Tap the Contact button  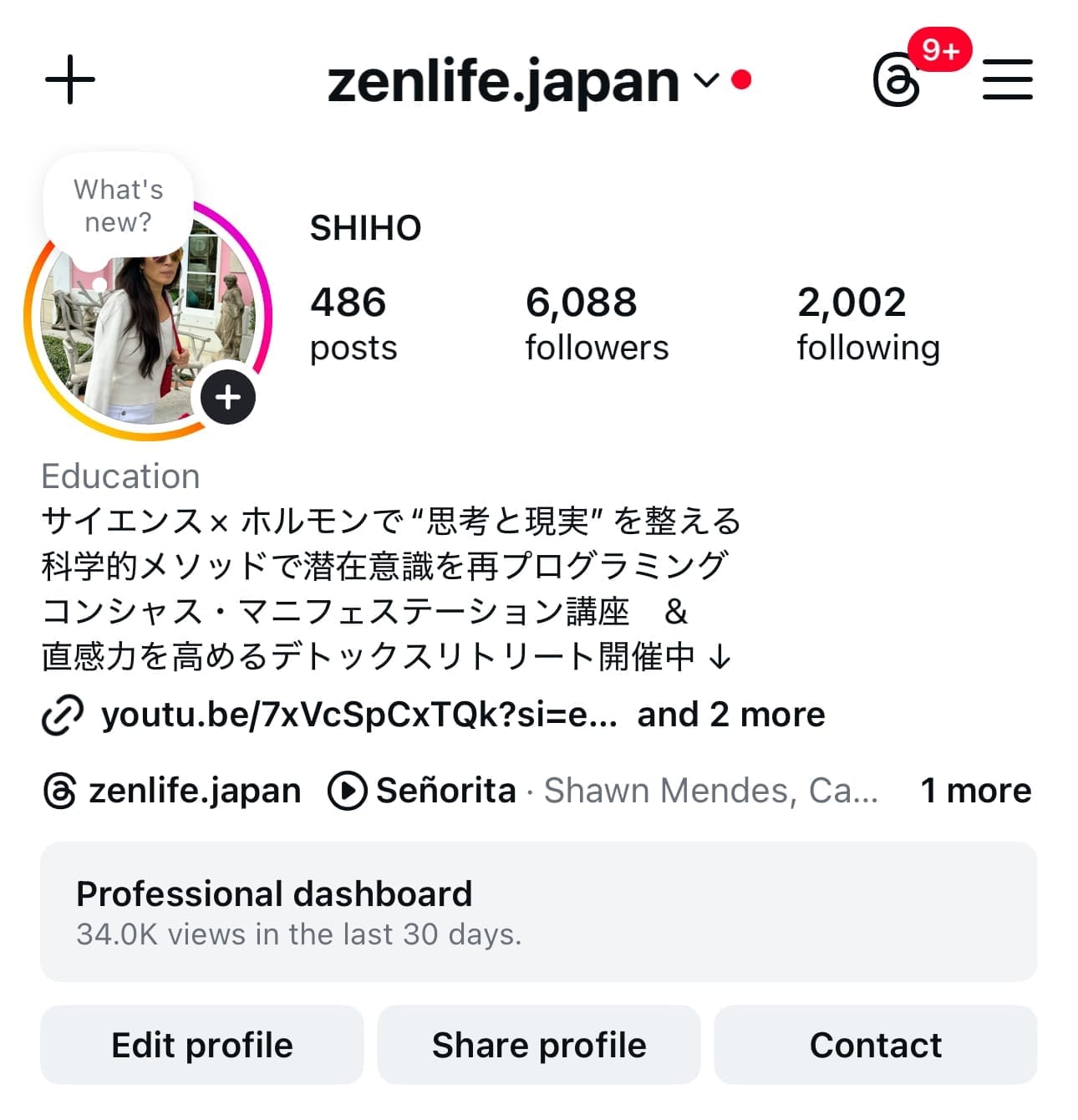pyautogui.click(x=875, y=1046)
